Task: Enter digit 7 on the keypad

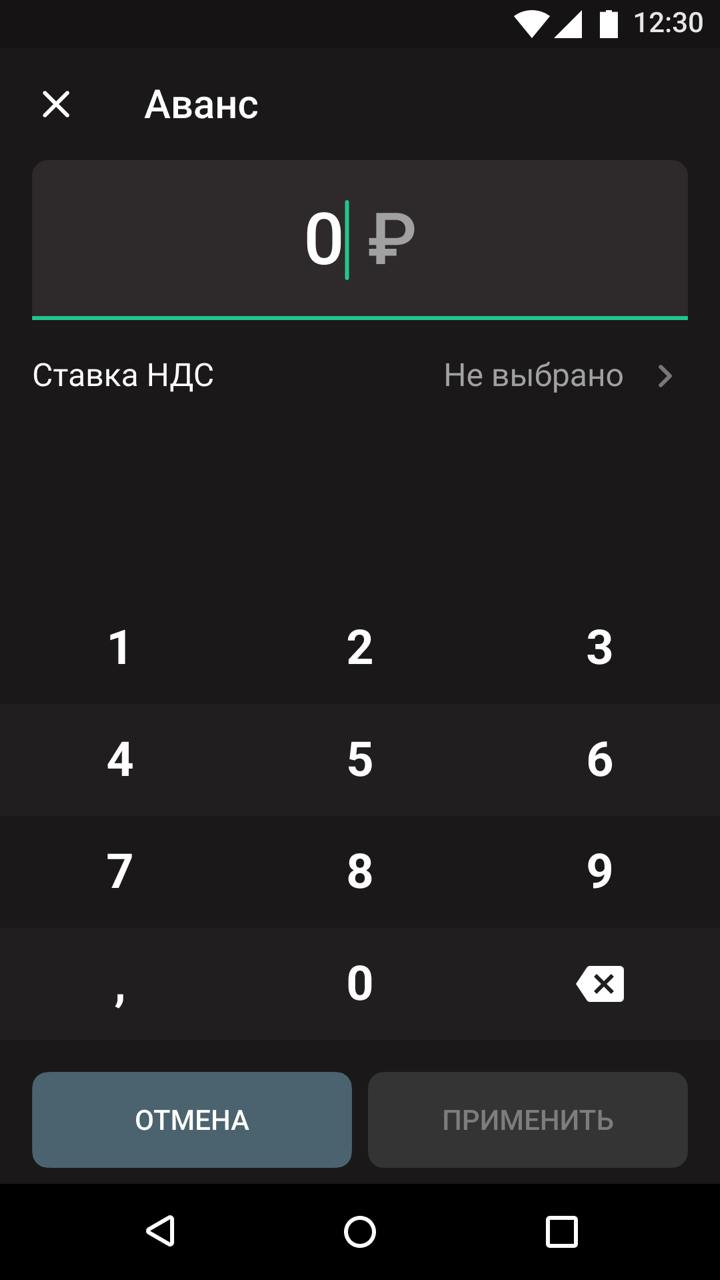Action: point(120,872)
